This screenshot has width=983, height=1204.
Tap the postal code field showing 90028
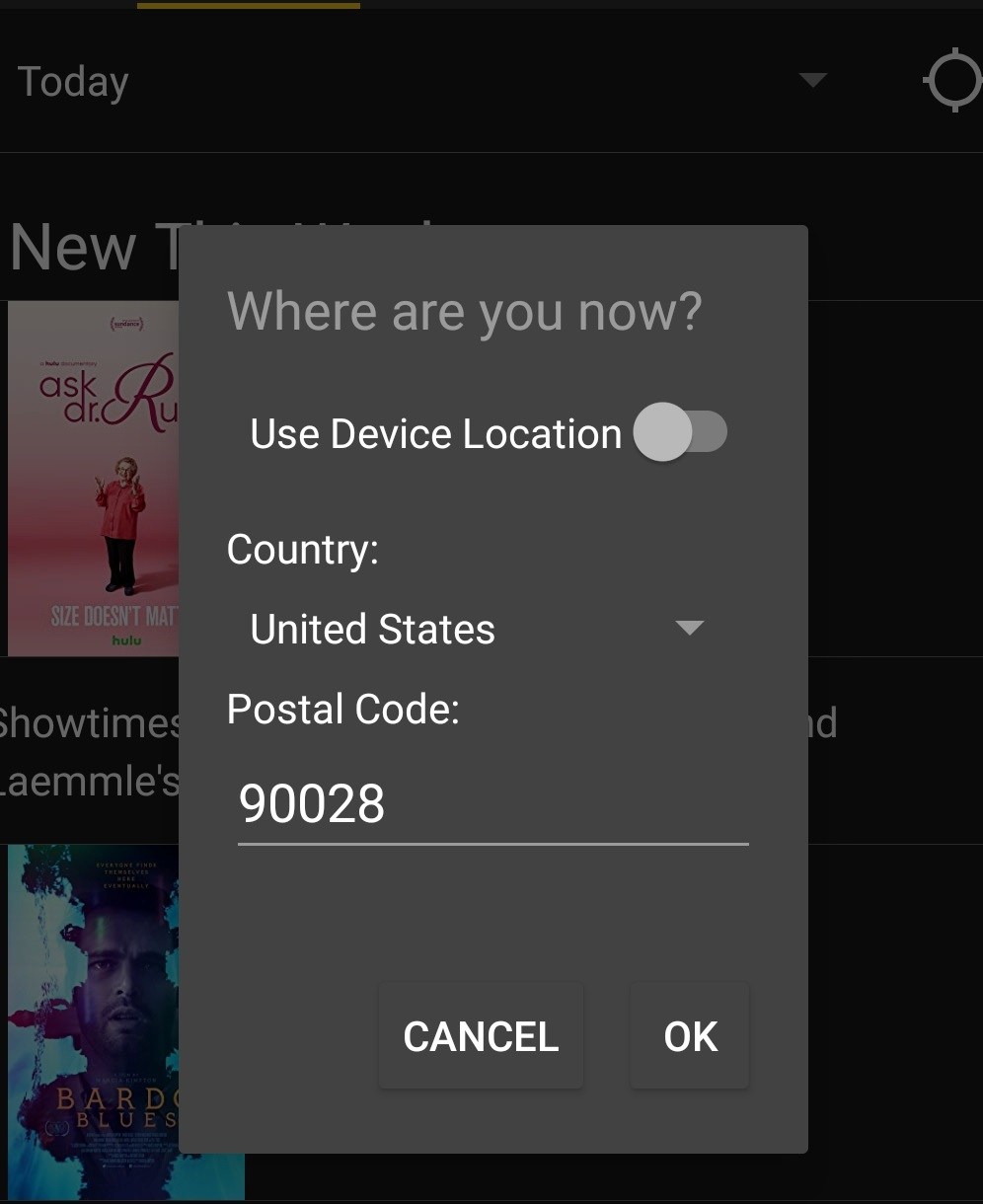click(491, 803)
